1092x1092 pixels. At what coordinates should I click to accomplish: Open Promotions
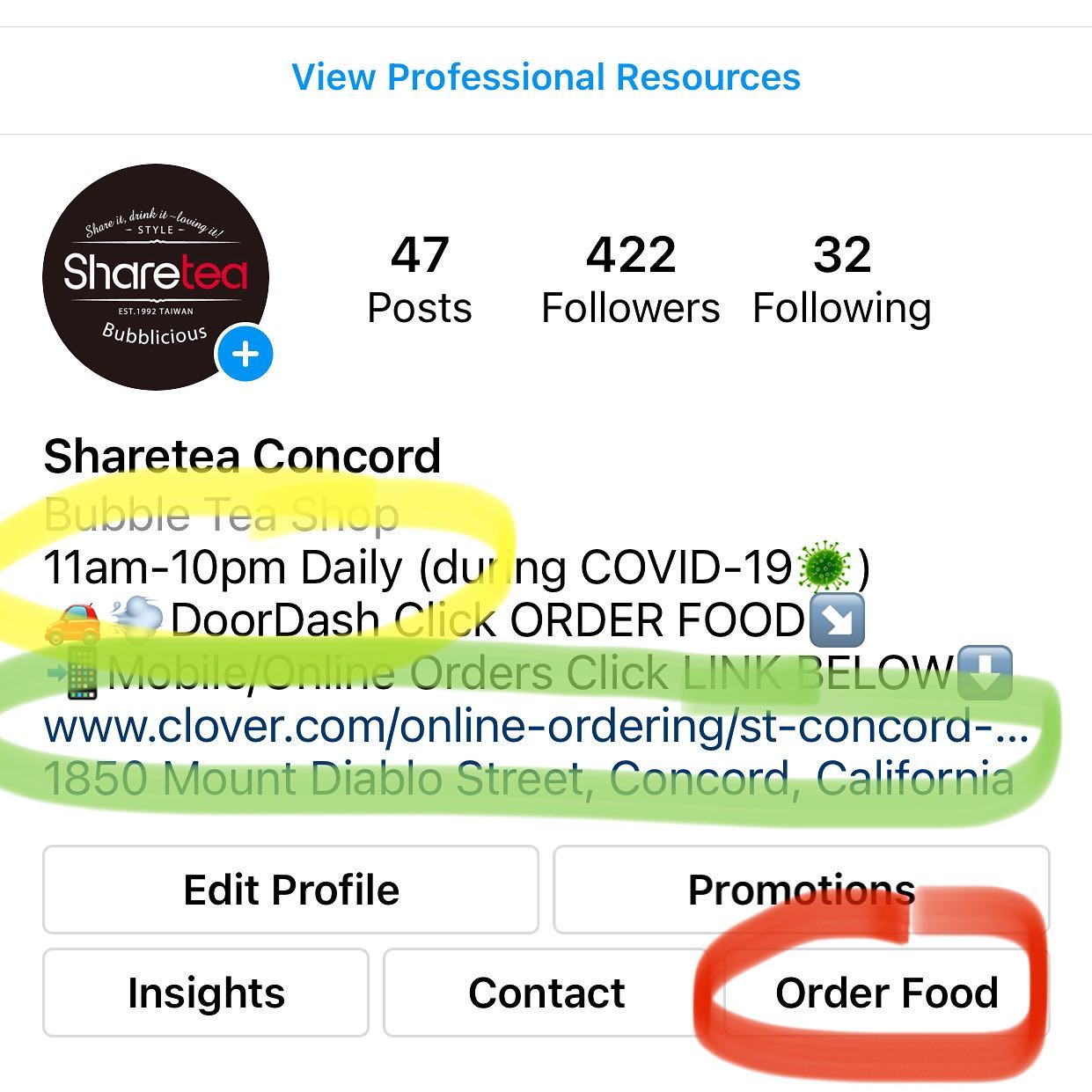pyautogui.click(x=801, y=890)
